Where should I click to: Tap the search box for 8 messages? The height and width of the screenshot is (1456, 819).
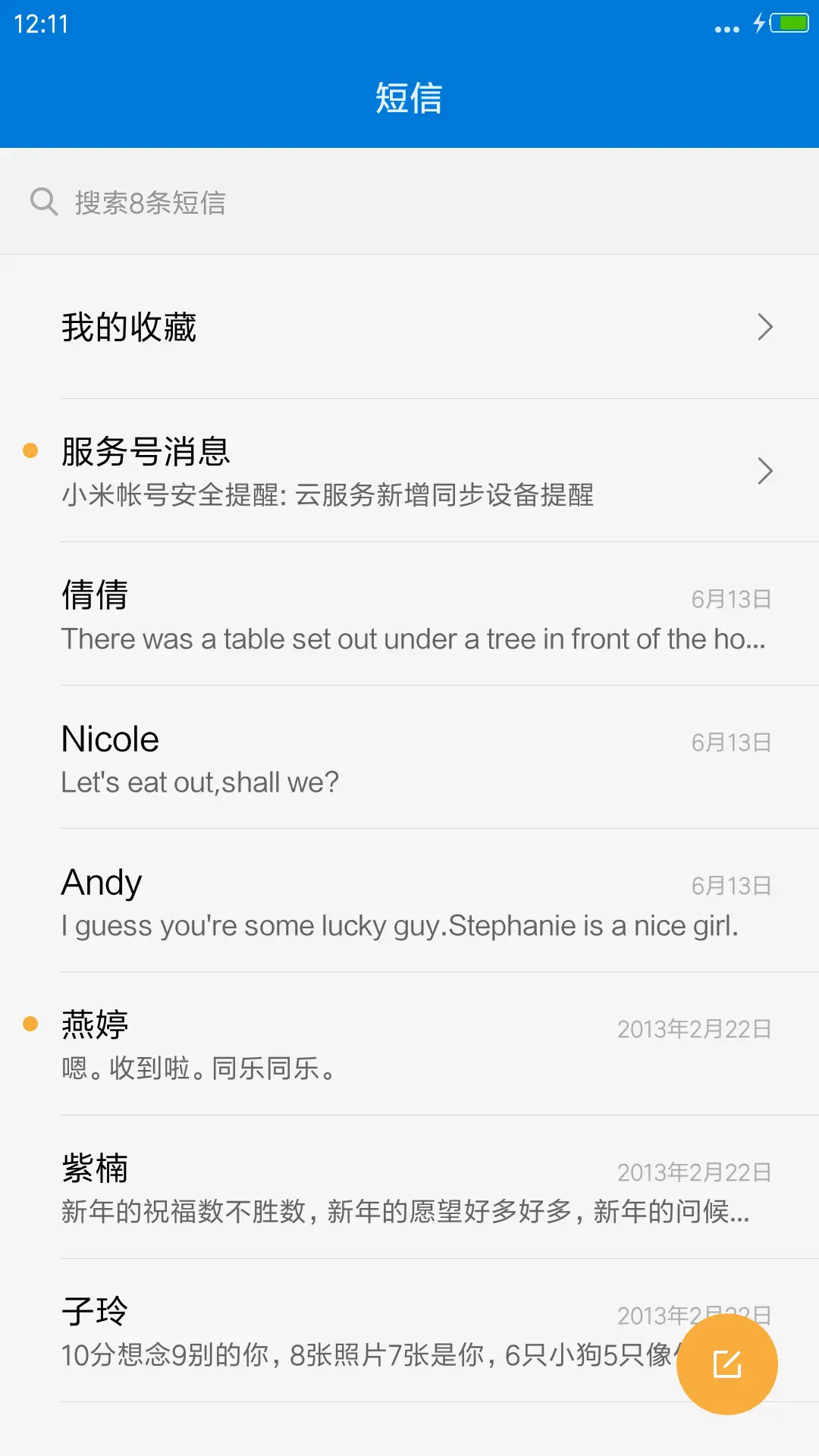click(x=409, y=202)
